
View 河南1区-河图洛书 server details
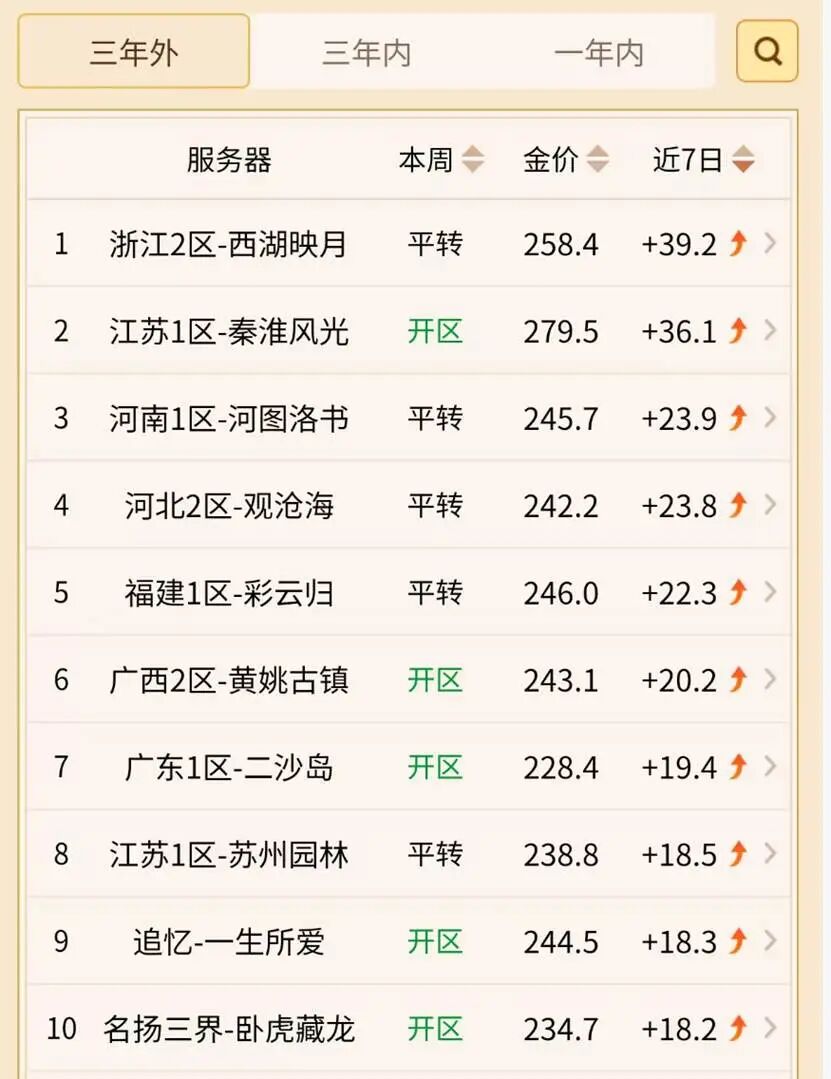(x=228, y=418)
